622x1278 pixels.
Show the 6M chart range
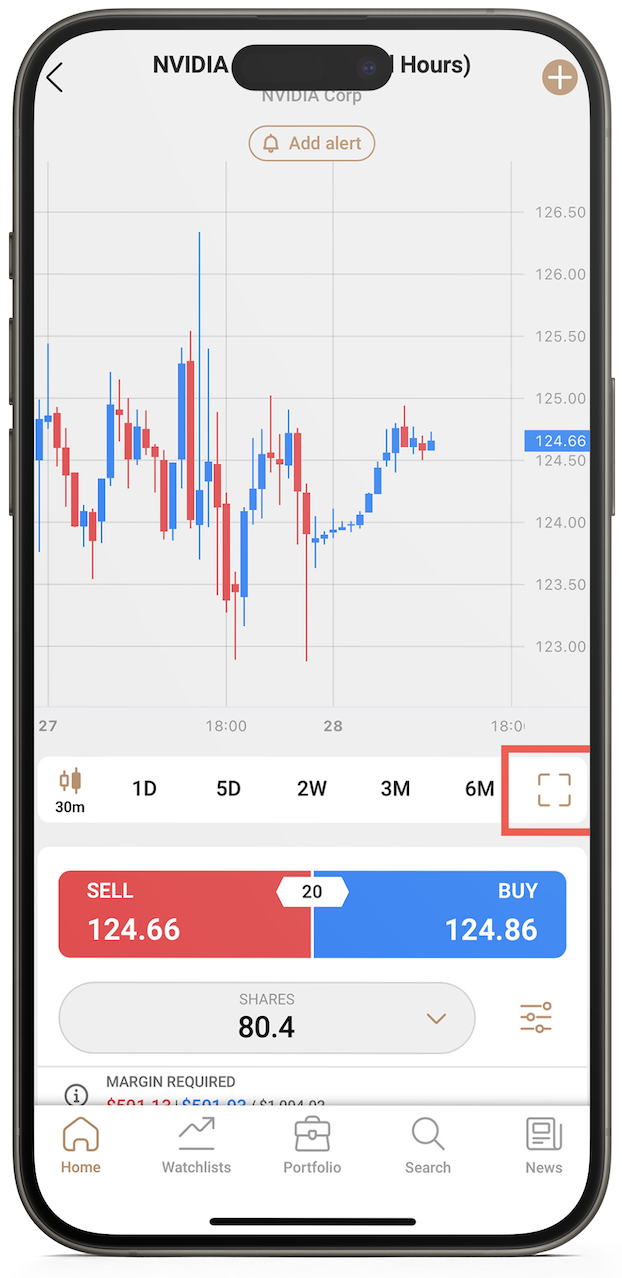[x=479, y=789]
